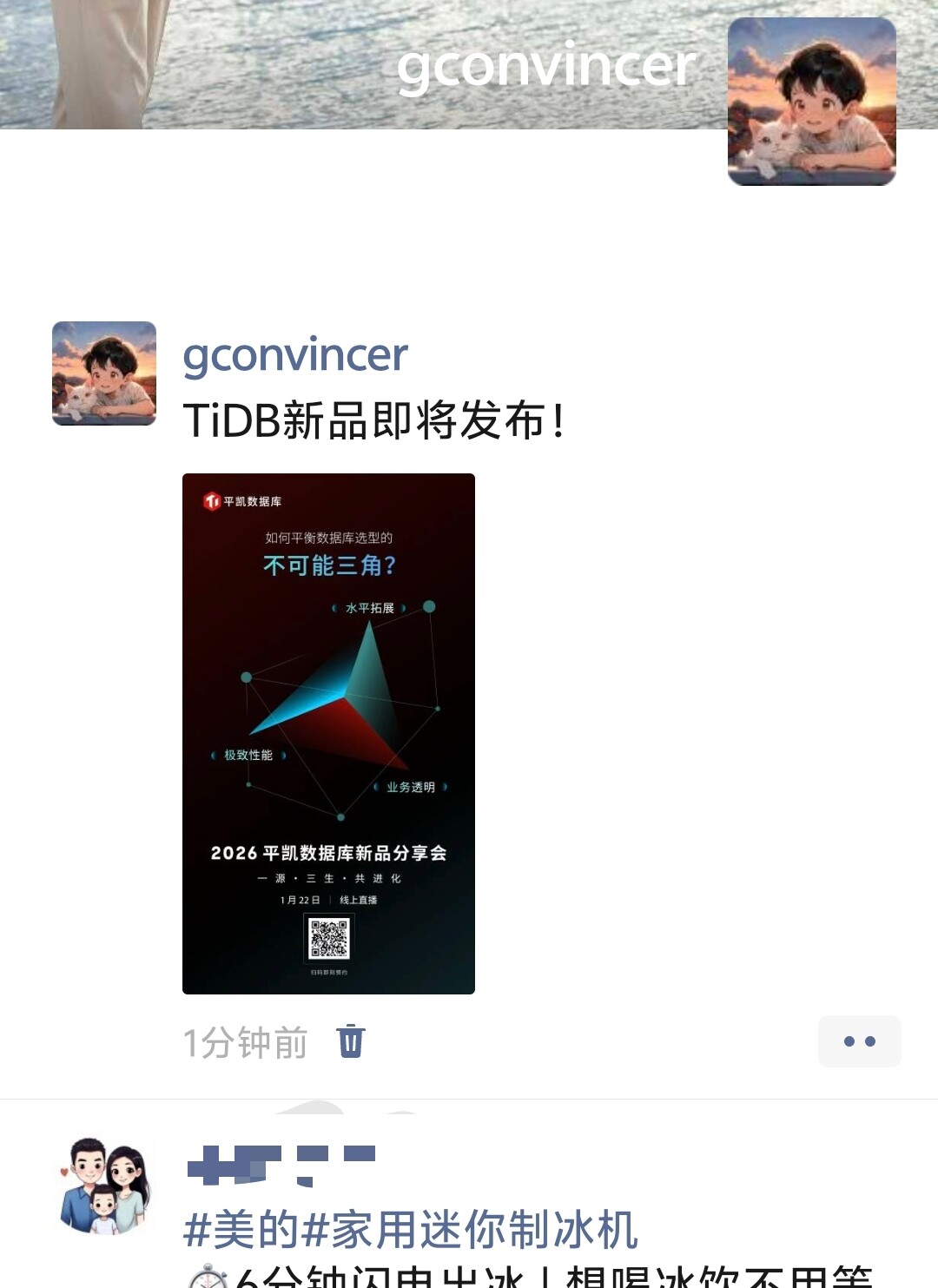The height and width of the screenshot is (1288, 938).
Task: Tap the family avatar on the ice maker post
Action: [x=104, y=1185]
